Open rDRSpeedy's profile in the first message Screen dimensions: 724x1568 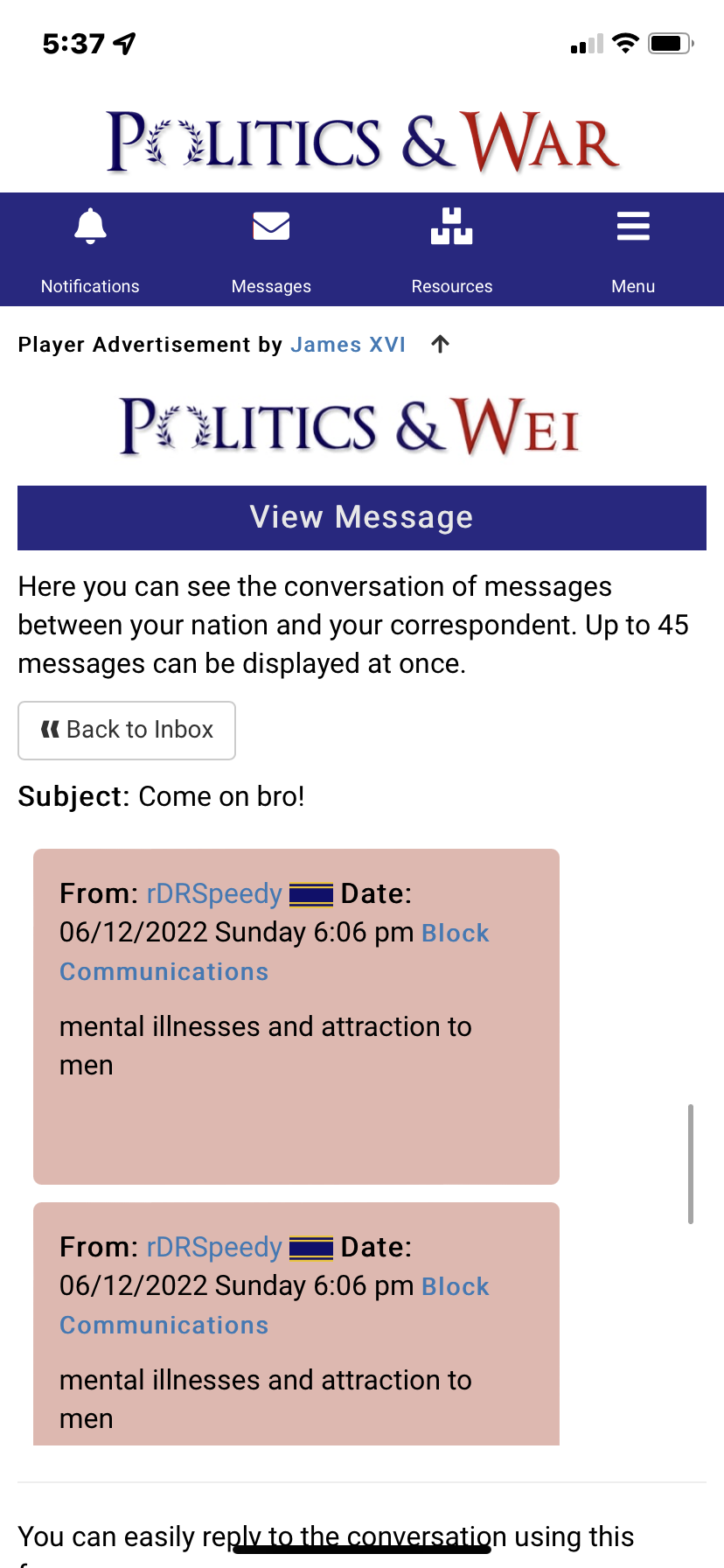[x=214, y=893]
